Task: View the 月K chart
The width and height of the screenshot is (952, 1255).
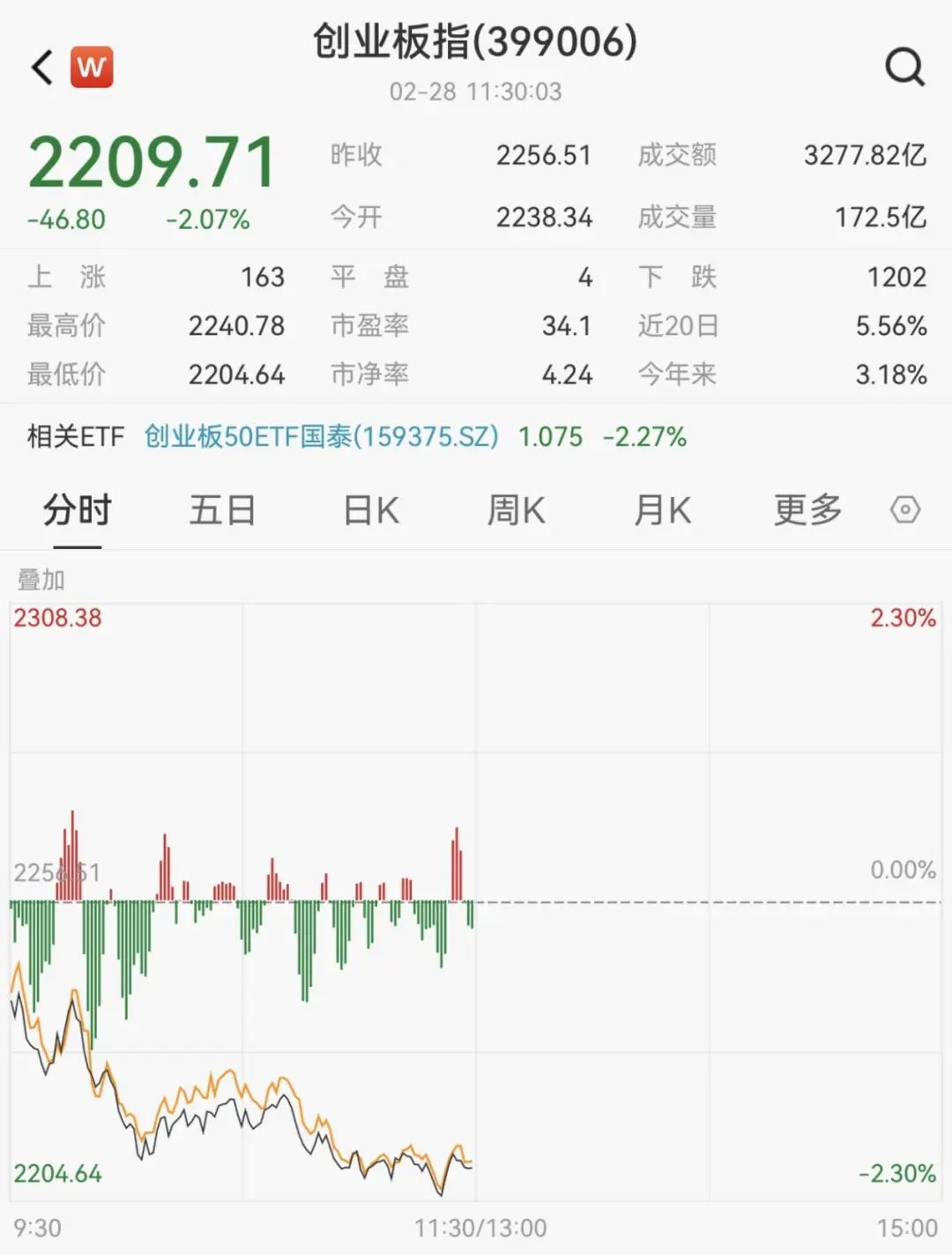Action: (662, 510)
